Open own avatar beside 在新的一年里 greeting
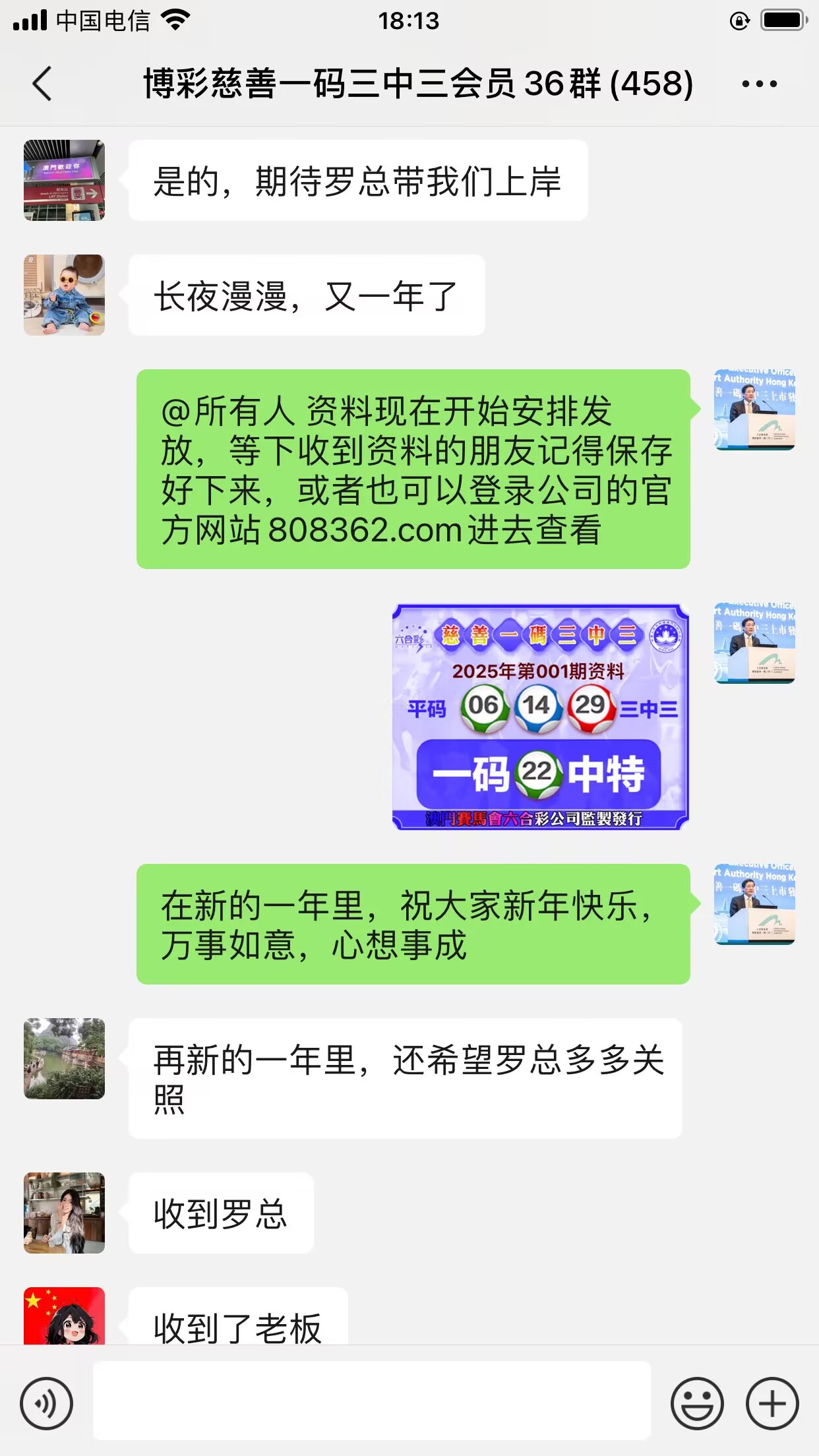819x1456 pixels. tap(754, 904)
